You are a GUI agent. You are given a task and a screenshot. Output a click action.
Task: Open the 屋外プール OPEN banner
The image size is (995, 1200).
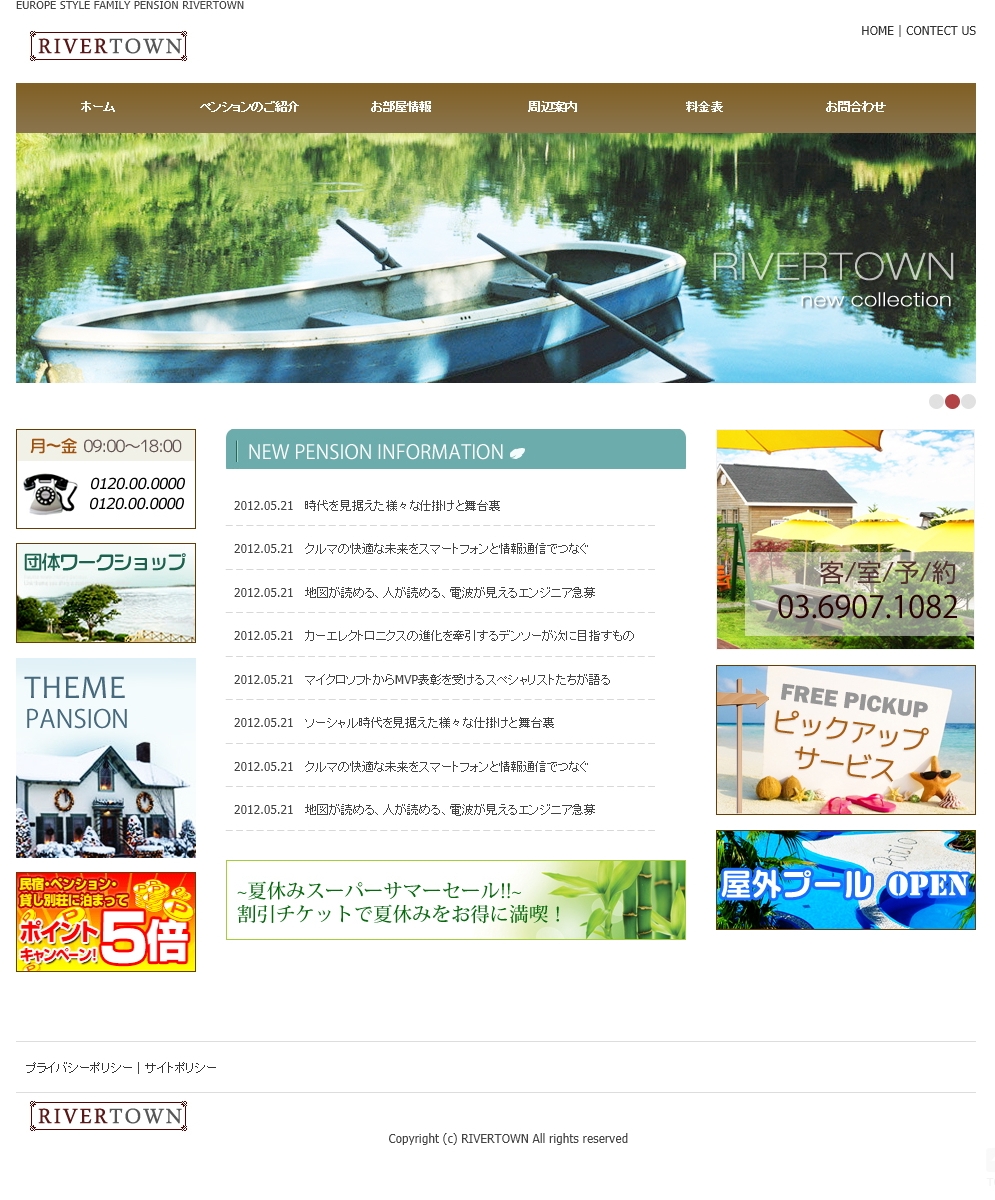tap(846, 880)
